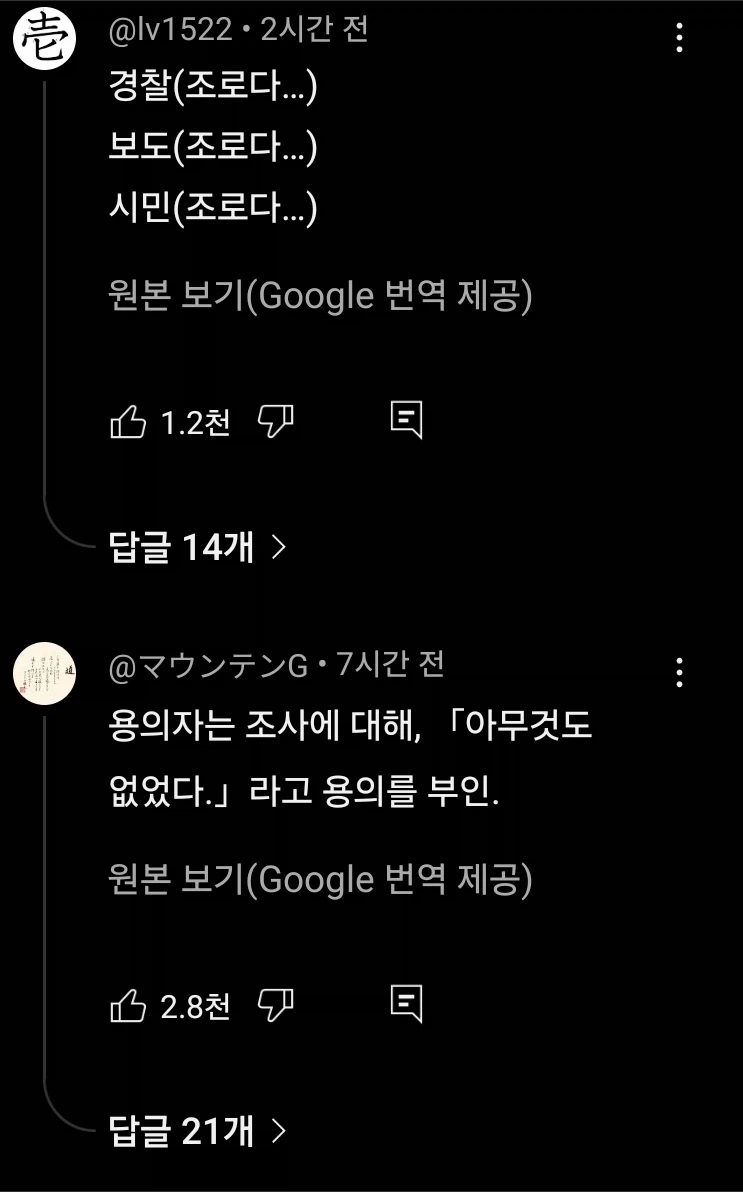The height and width of the screenshot is (1192, 743).
Task: Click the dislike icon on @マウンテンG's comment
Action: click(x=275, y=1008)
